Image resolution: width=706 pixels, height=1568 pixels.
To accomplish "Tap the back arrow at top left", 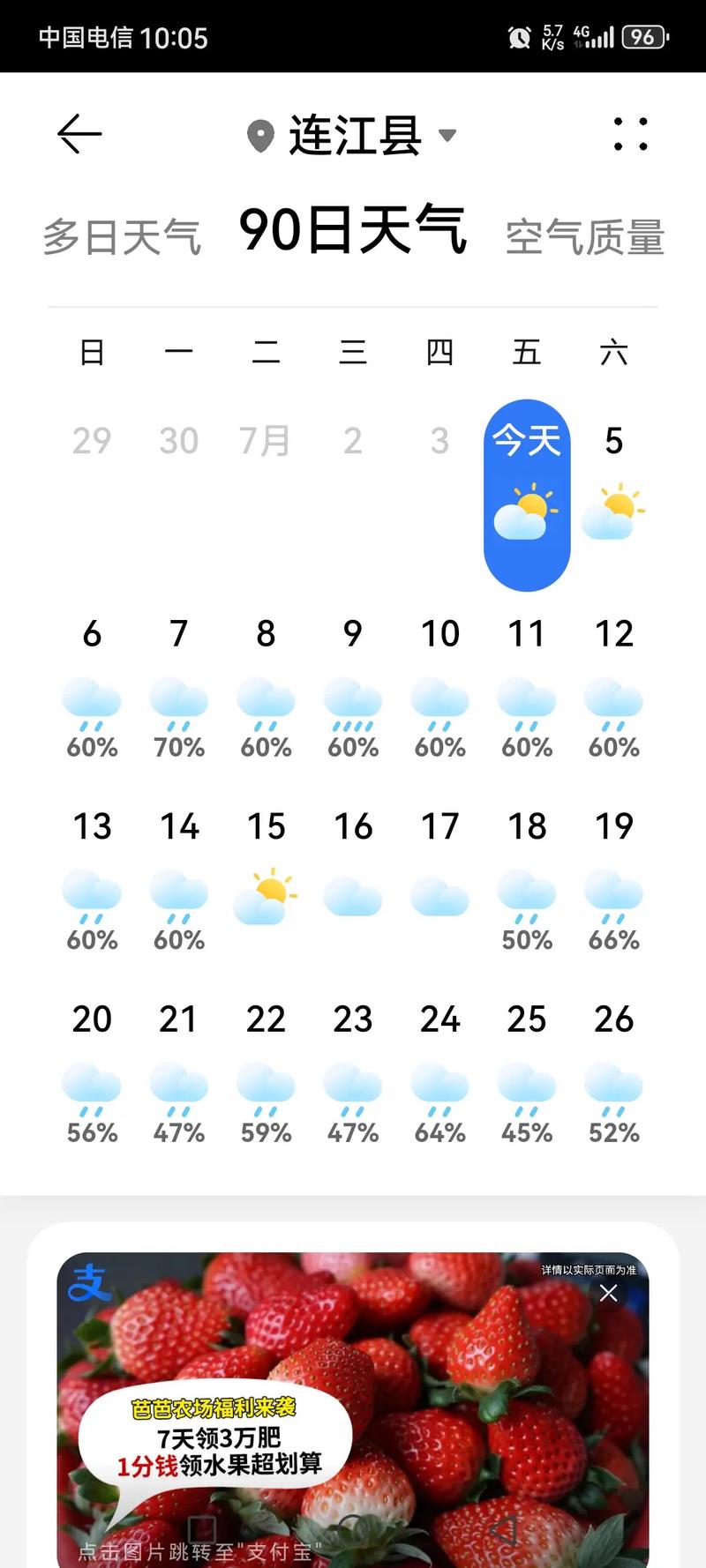I will [x=78, y=132].
